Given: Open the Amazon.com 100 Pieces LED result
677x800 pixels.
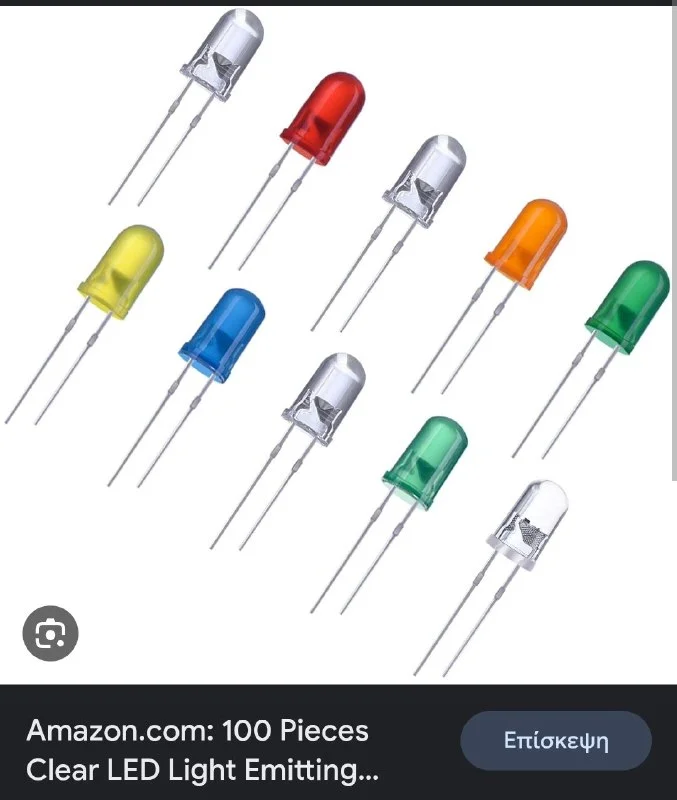Looking at the screenshot, I should point(200,750).
